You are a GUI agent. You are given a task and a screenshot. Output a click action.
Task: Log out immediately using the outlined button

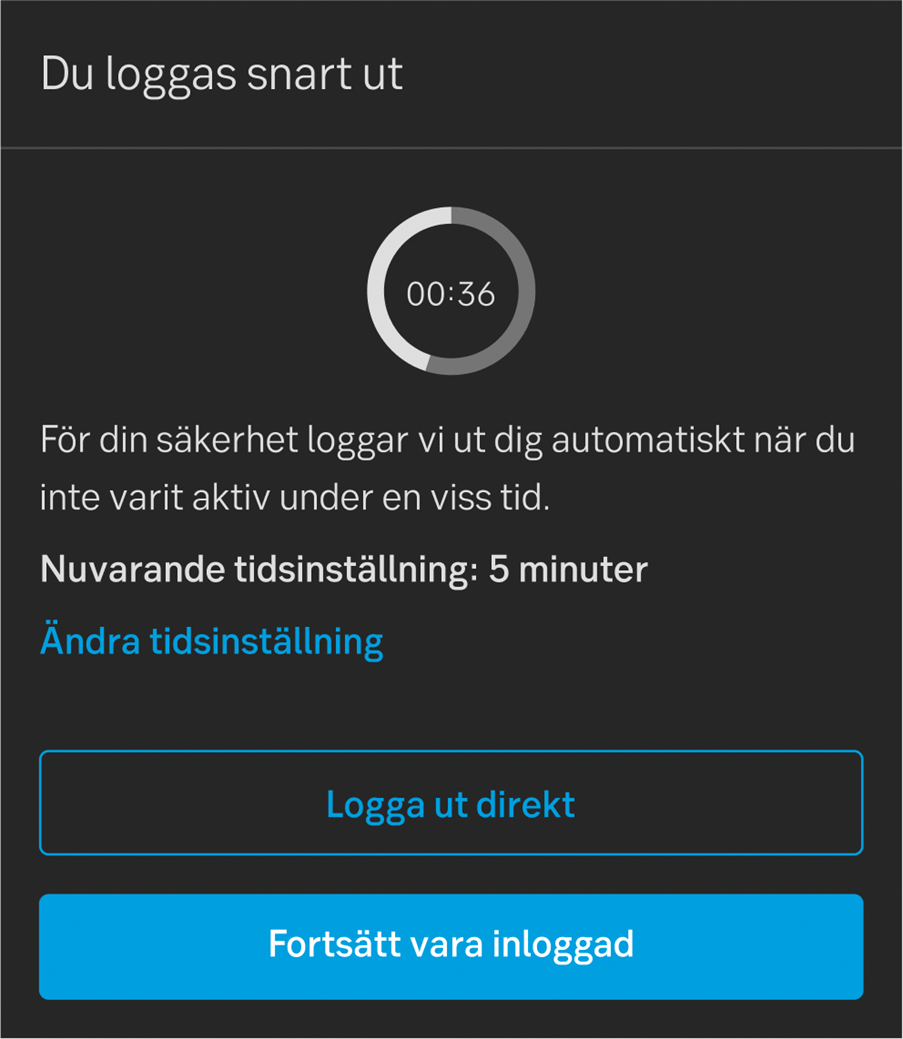tap(451, 802)
